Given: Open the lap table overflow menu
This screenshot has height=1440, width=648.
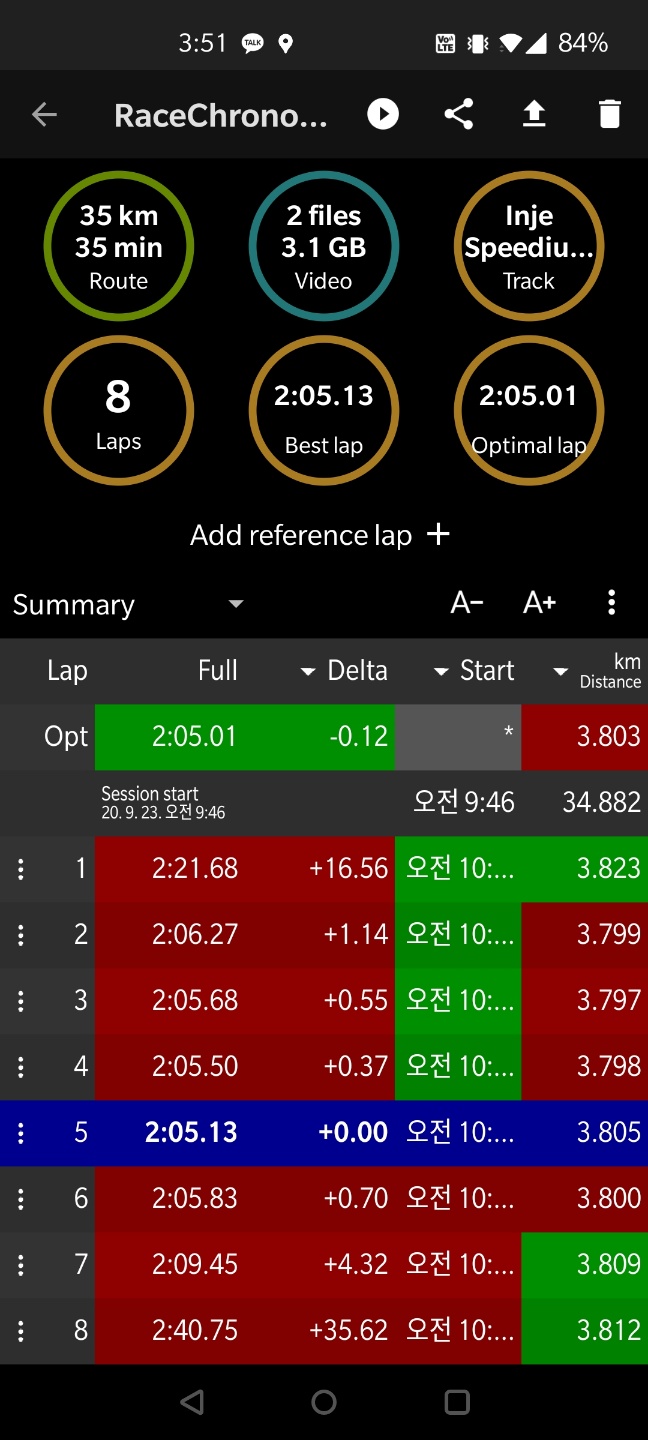Looking at the screenshot, I should (611, 602).
